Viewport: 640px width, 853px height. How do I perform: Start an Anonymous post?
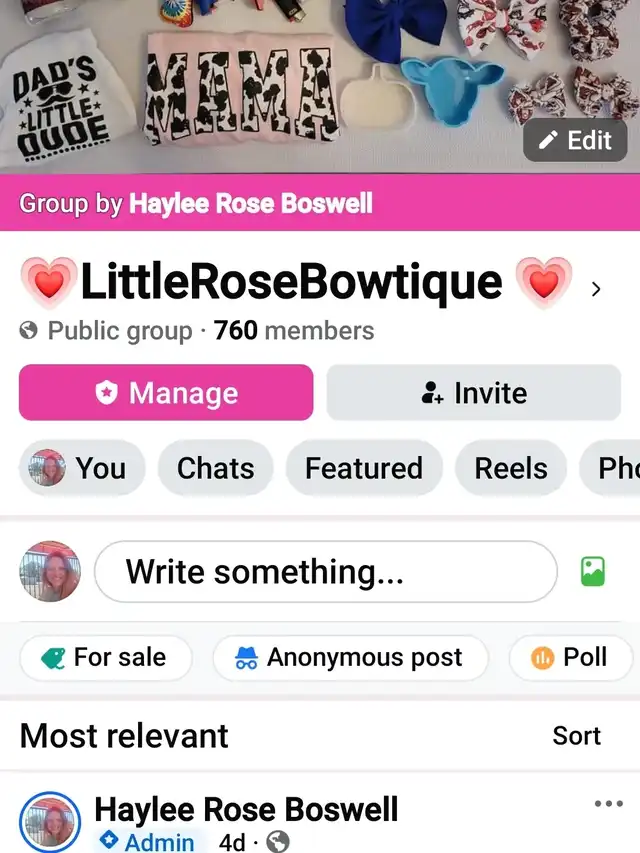(349, 657)
